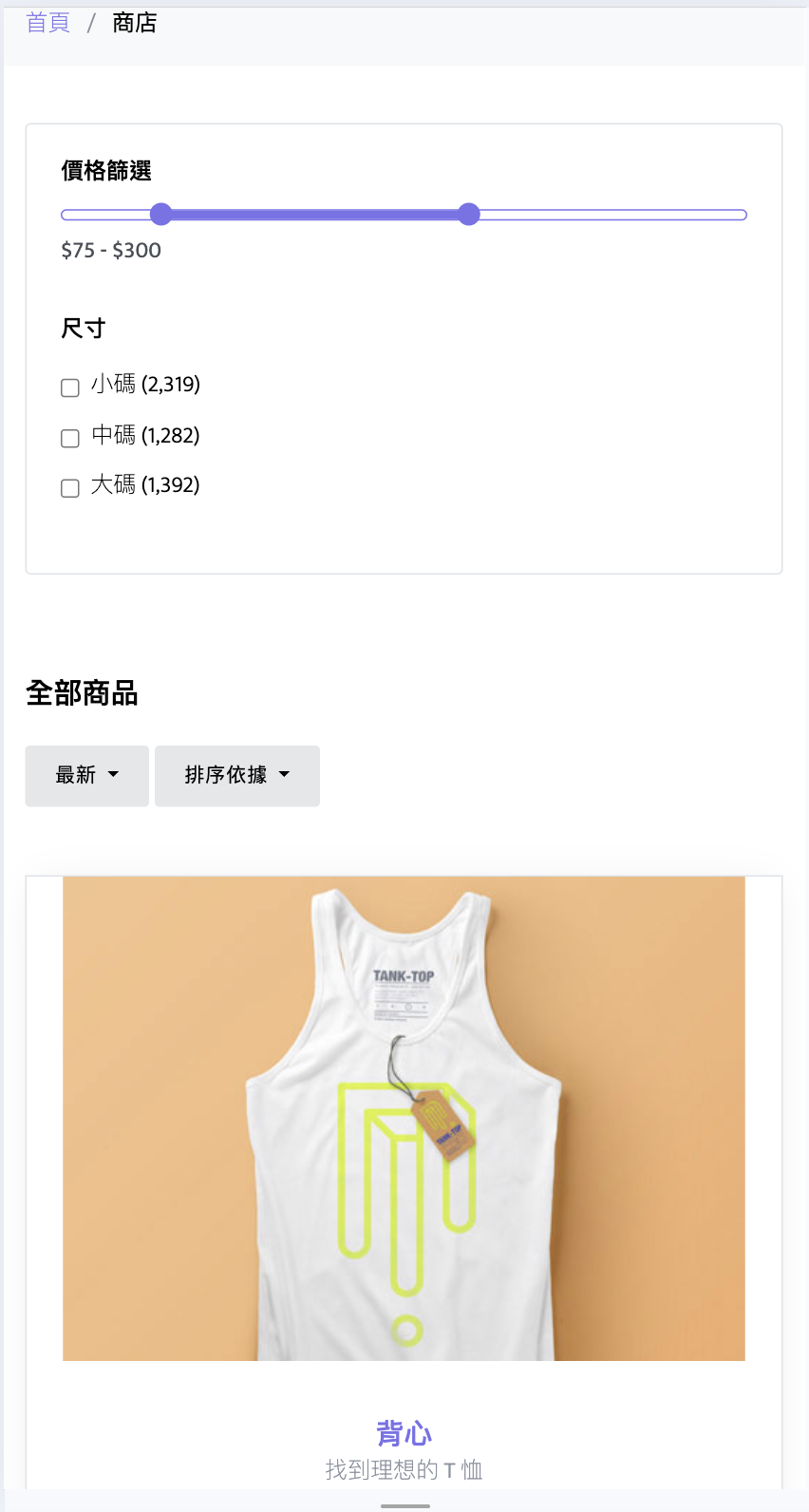Expand the 最新 dropdown
Screen dimensions: 809x1512
coord(87,776)
